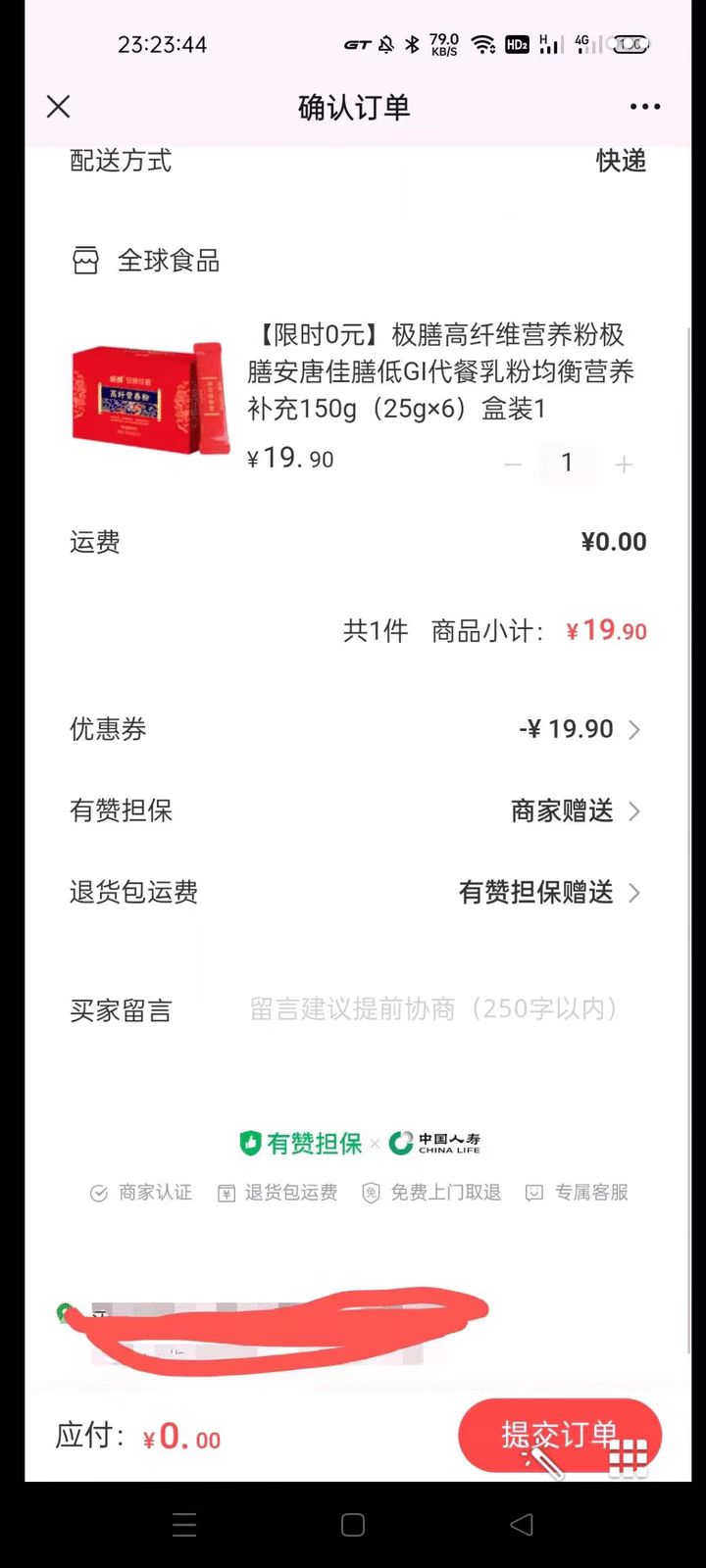Screen dimensions: 706x1568
Task: Enter a note in 买家留言 field
Action: 431,1009
